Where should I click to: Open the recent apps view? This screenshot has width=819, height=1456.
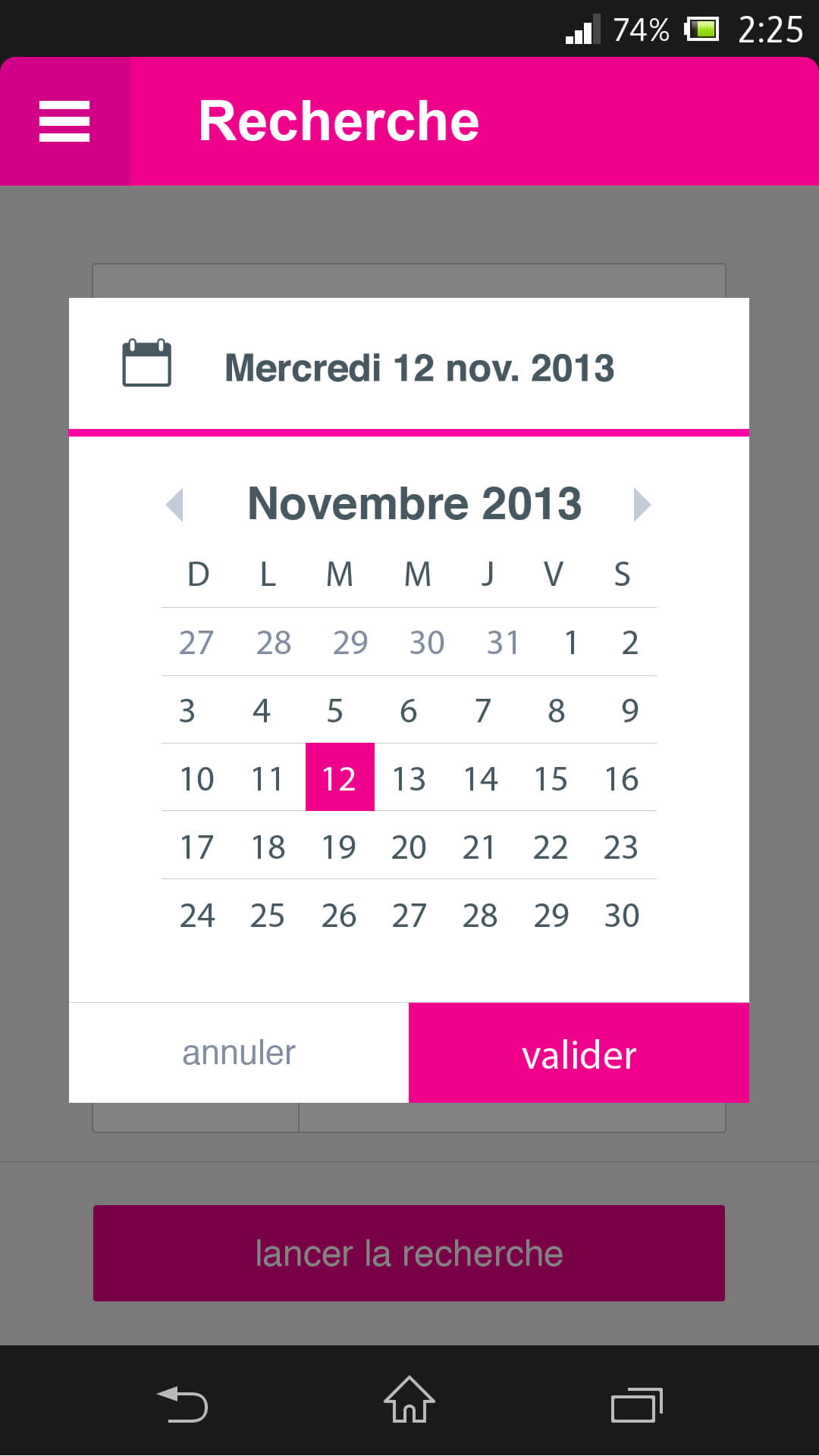[x=637, y=1404]
